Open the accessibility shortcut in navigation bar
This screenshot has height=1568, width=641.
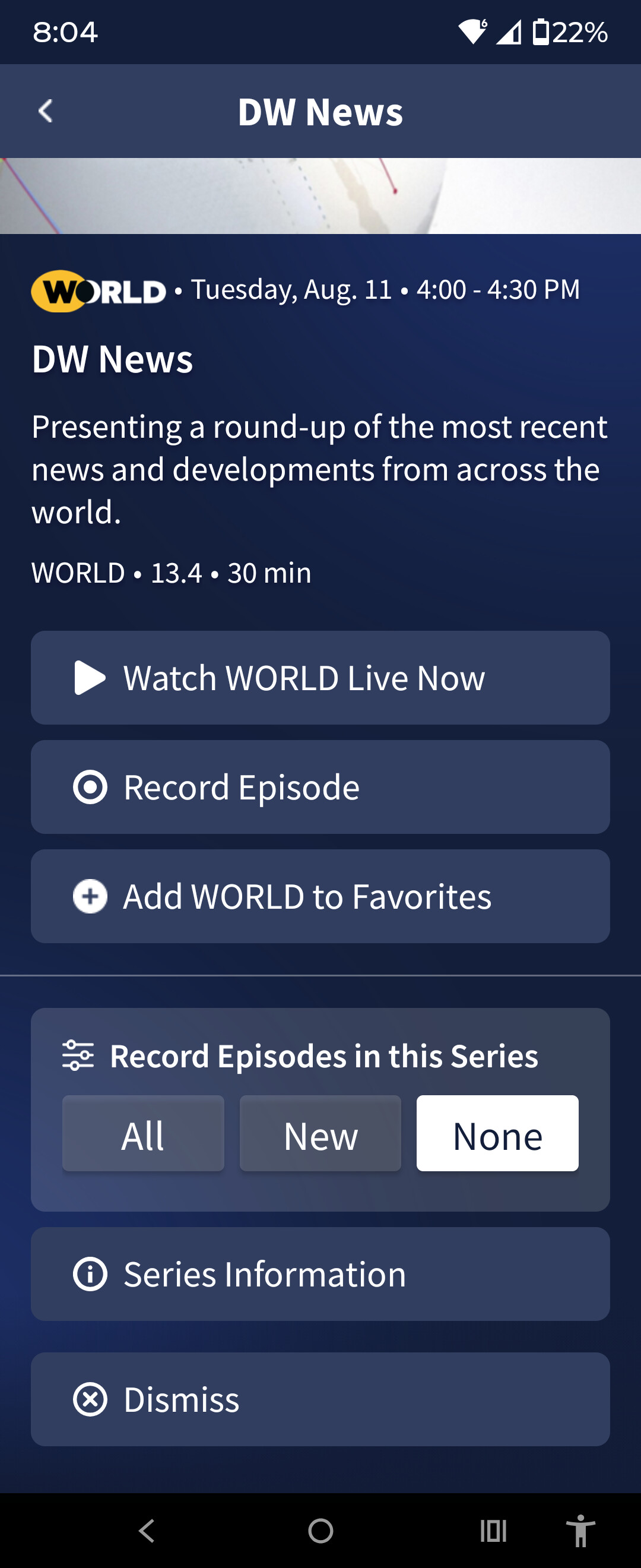(581, 1530)
